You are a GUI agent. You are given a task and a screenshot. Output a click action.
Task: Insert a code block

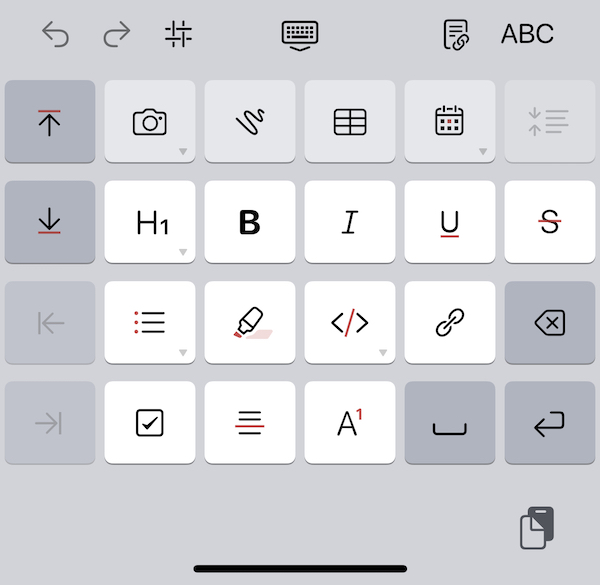click(350, 322)
